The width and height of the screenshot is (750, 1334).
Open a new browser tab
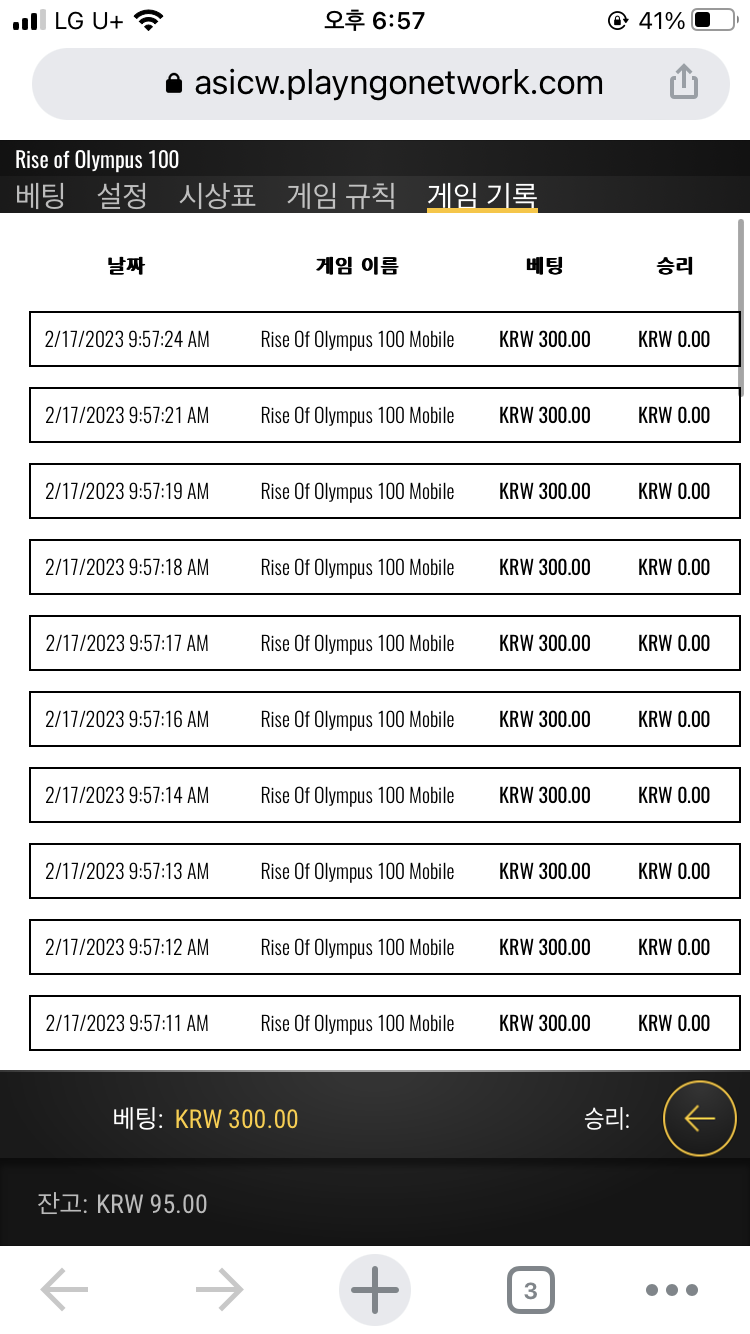tap(375, 1290)
